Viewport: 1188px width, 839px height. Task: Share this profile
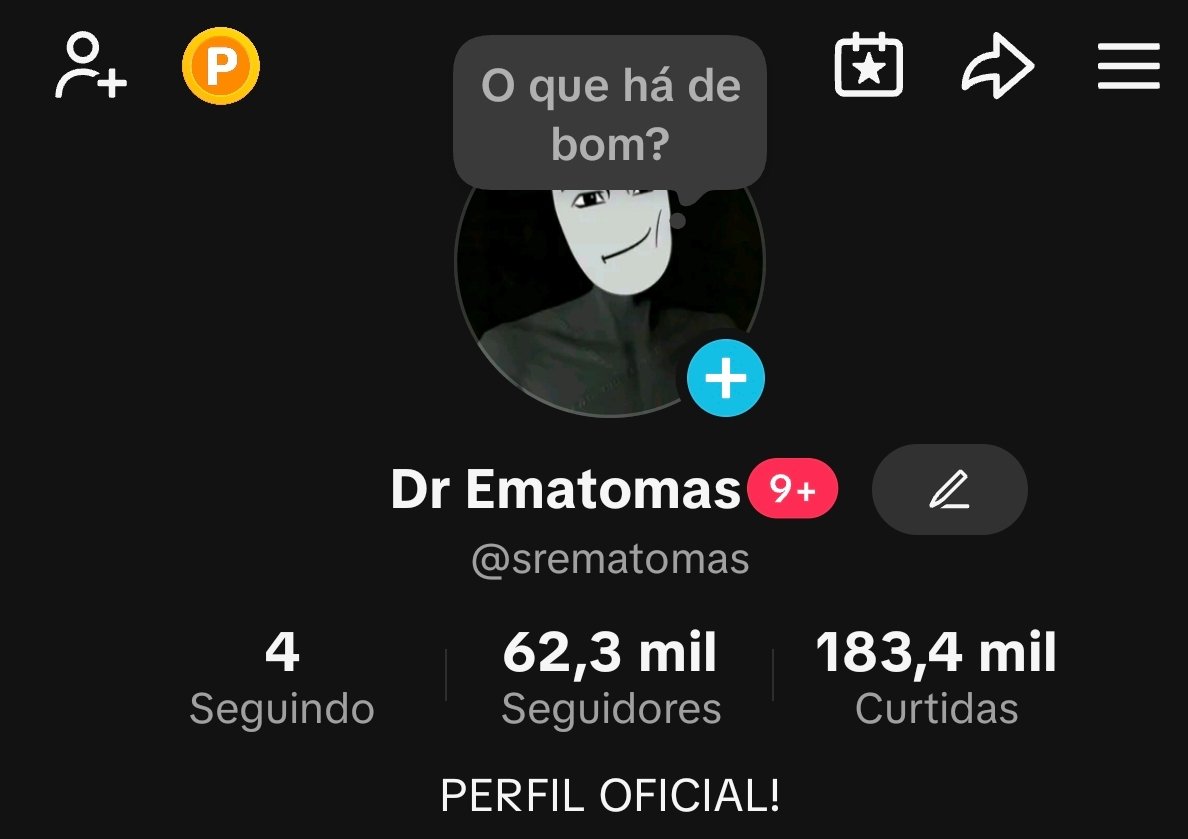click(x=997, y=68)
